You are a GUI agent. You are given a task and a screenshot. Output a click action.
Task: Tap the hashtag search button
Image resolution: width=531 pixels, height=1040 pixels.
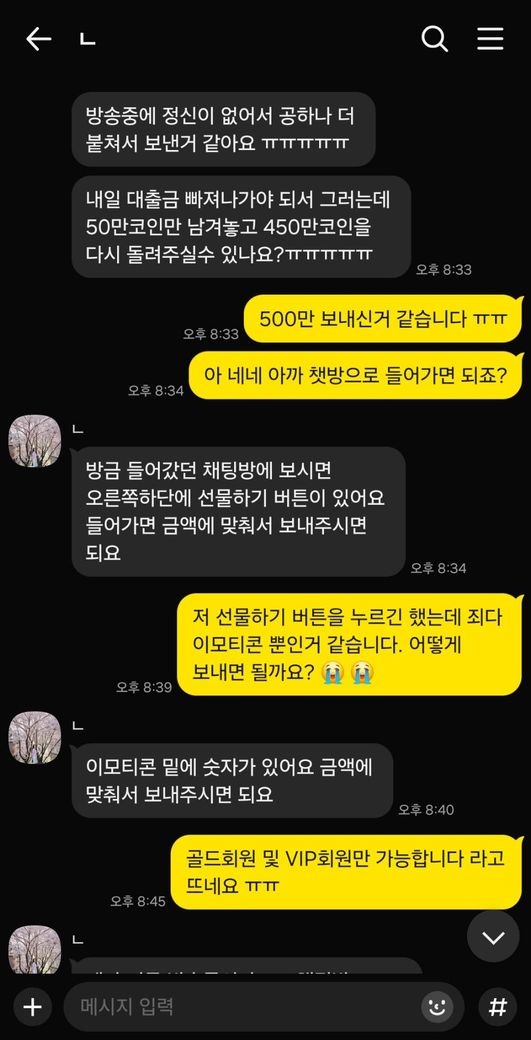pos(498,1007)
